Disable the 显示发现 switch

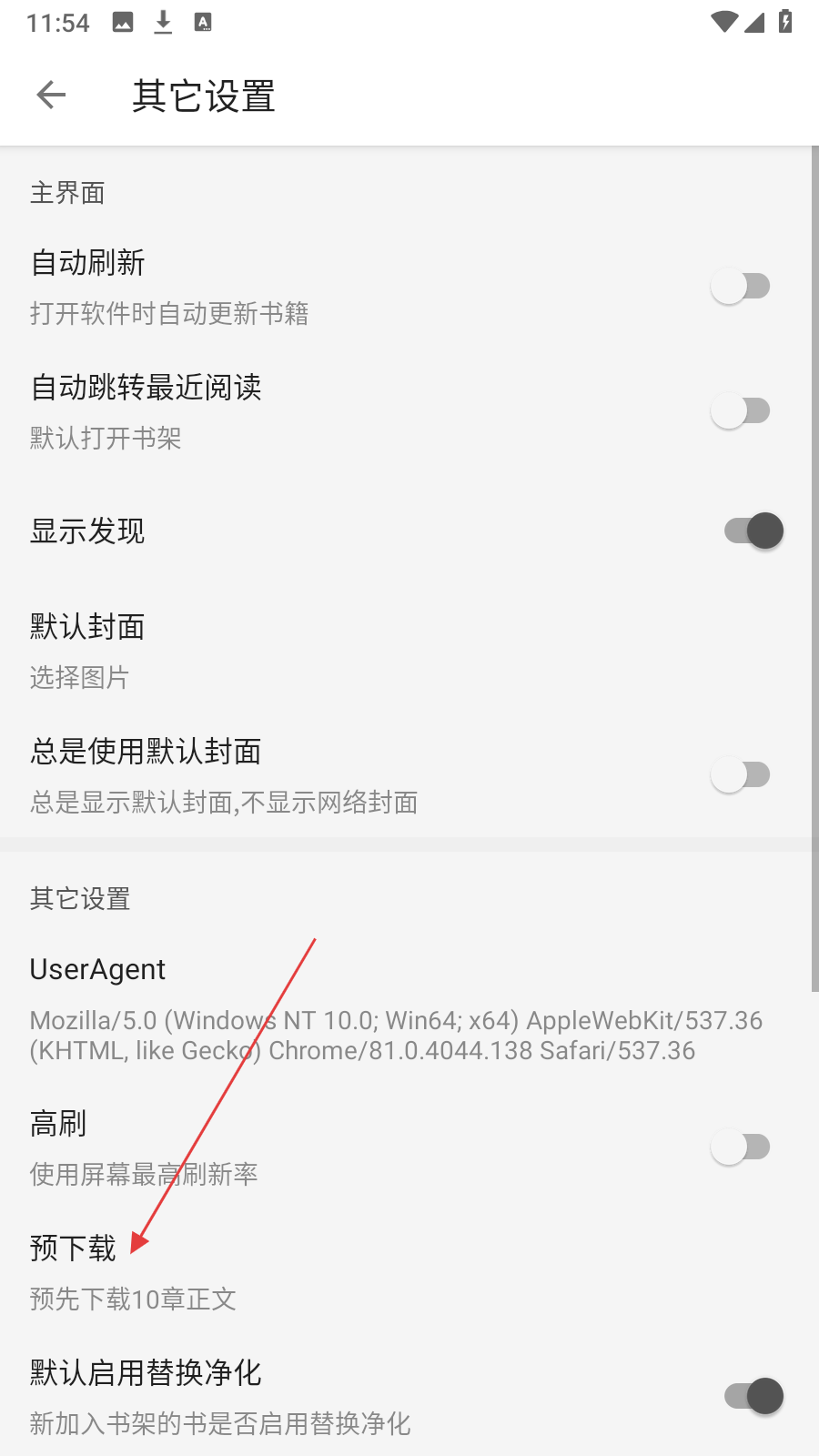tap(753, 531)
